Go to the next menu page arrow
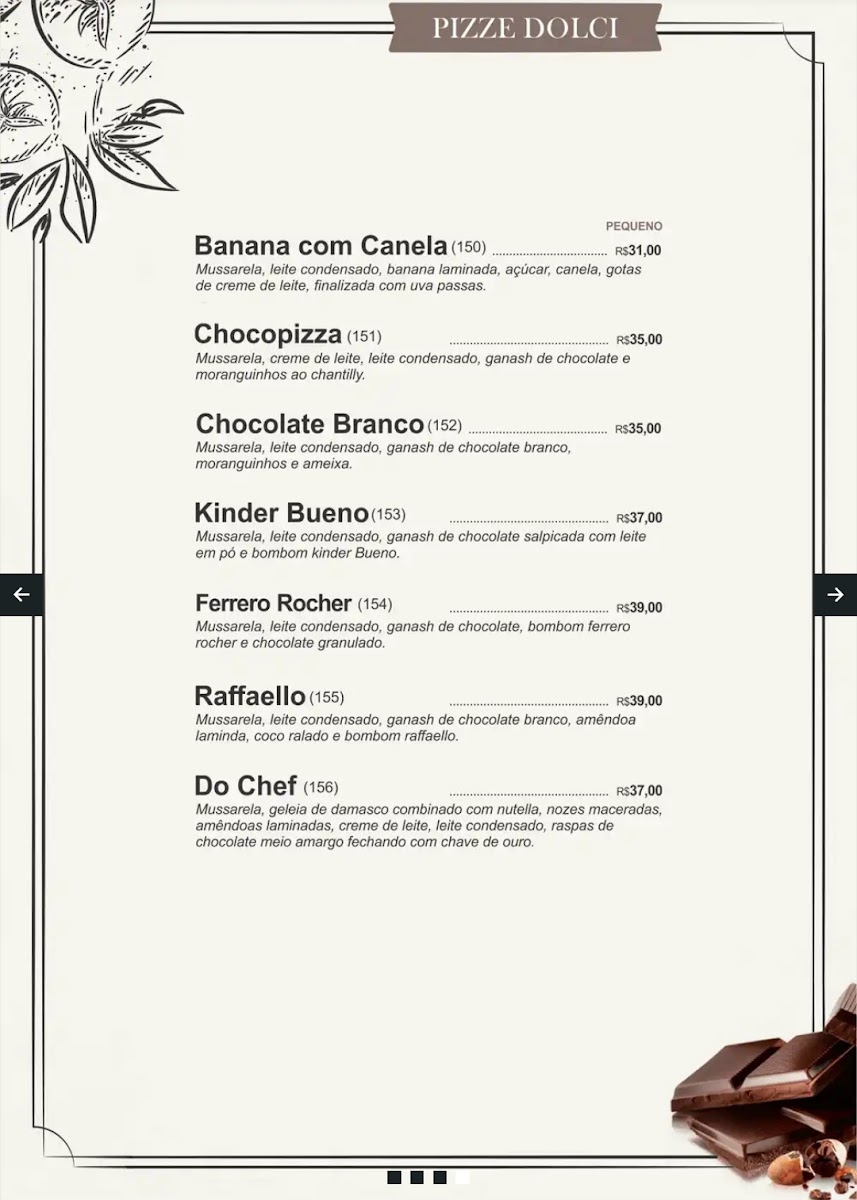857x1200 pixels. point(835,595)
